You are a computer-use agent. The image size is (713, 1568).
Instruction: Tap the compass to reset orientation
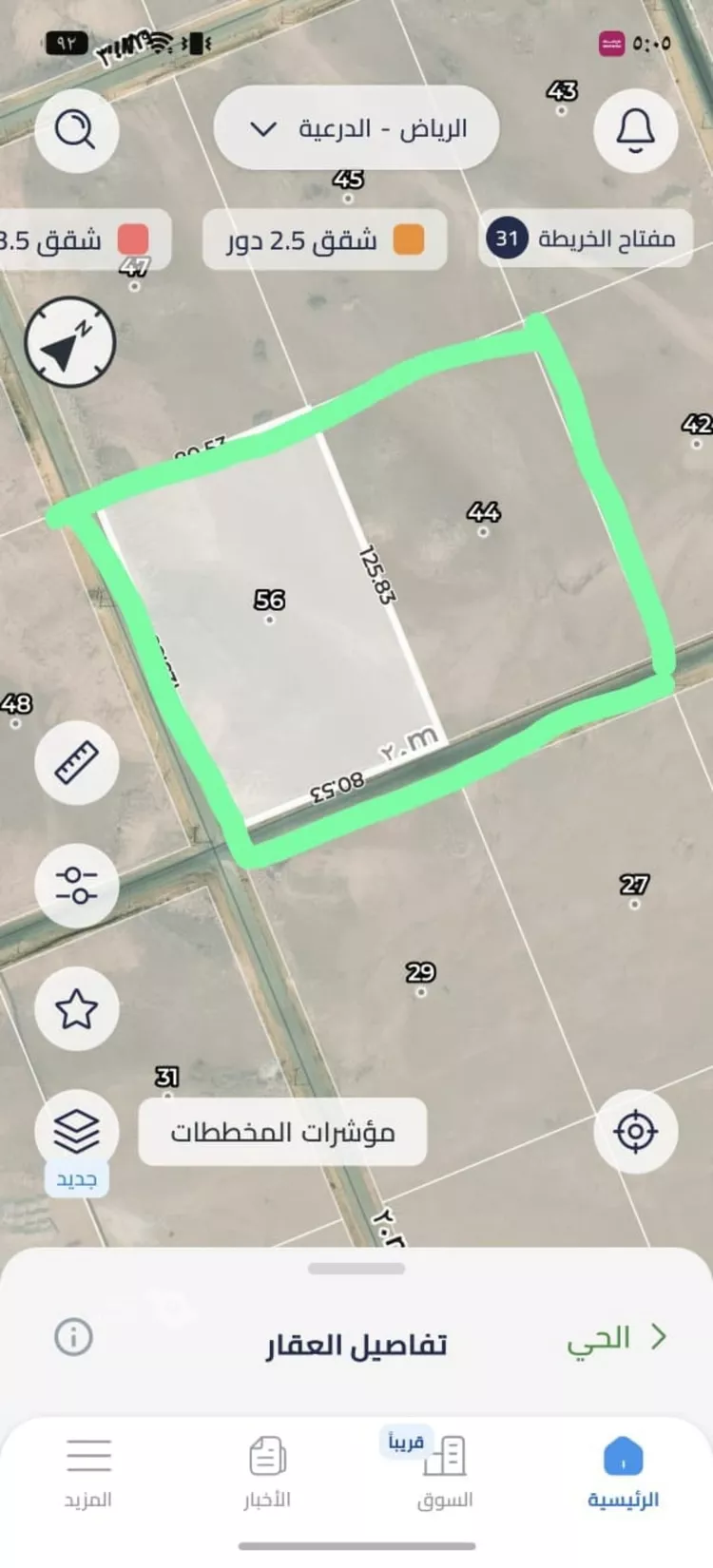pos(70,342)
